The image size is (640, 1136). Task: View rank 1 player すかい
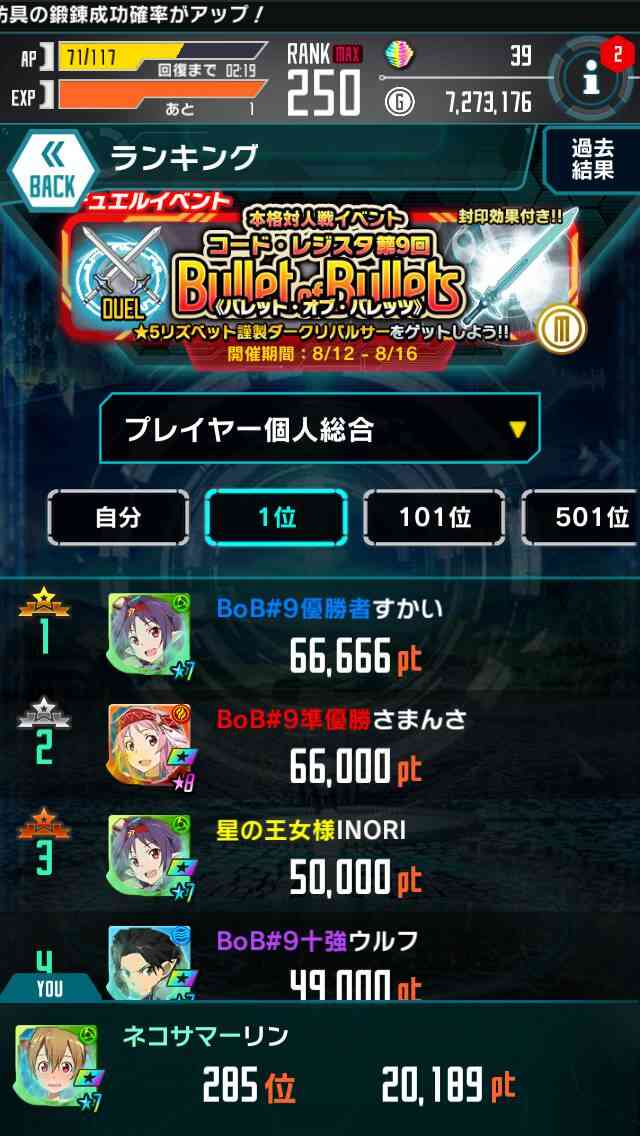pos(320,635)
